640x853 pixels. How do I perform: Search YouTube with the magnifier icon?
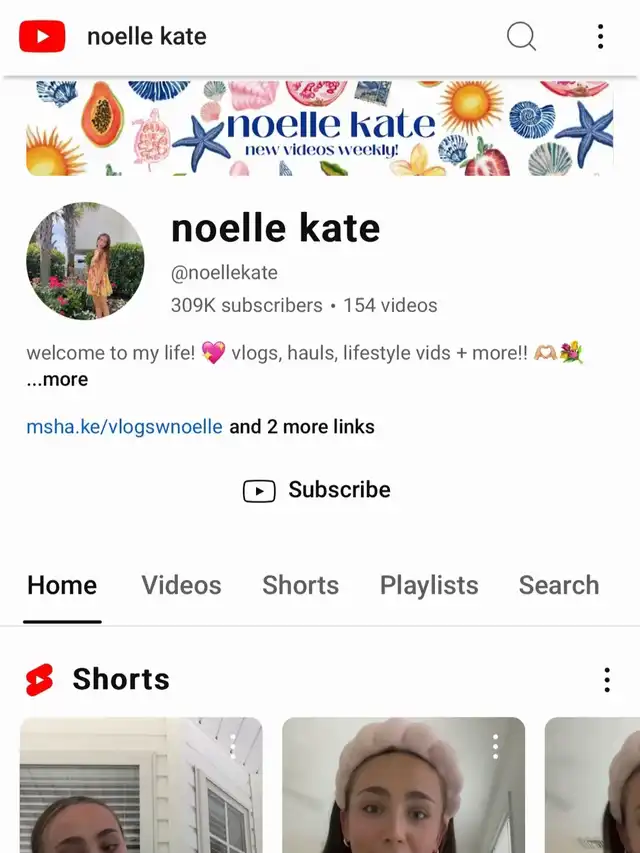(x=521, y=37)
